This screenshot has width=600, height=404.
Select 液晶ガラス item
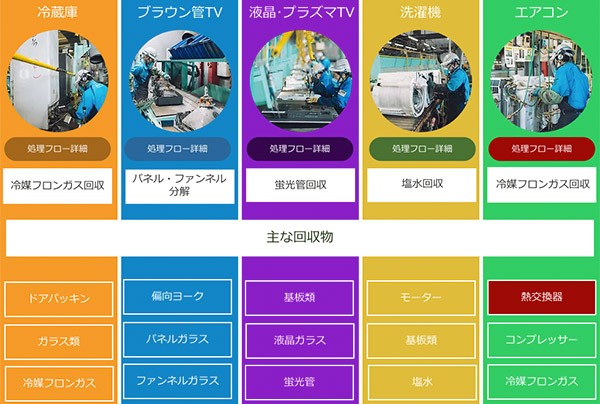point(300,340)
